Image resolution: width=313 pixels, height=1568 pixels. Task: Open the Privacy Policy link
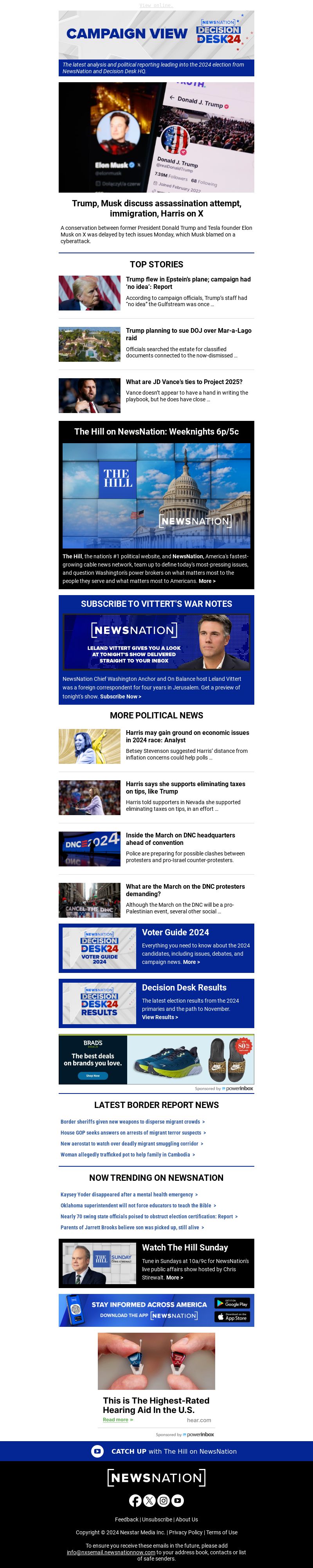185,1533
